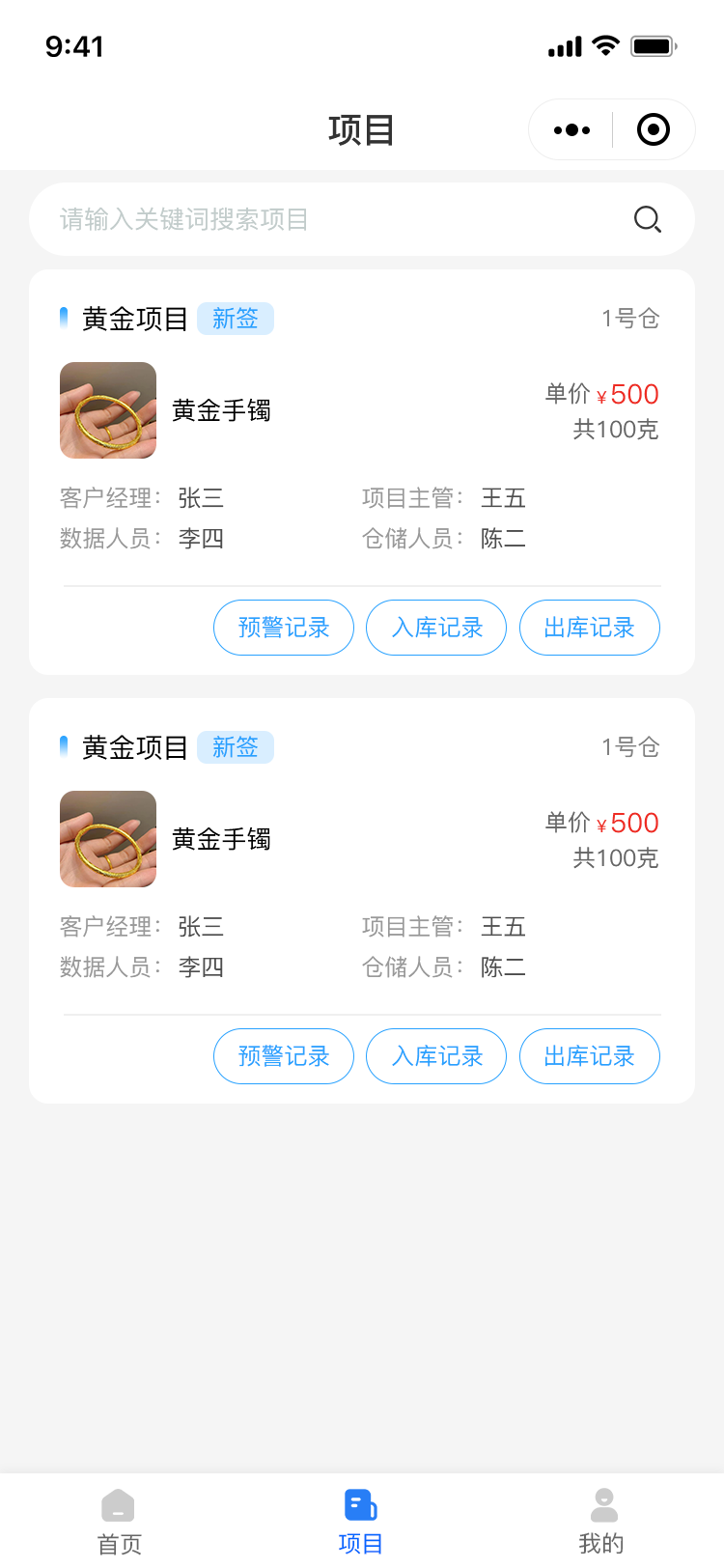Tap the keyword search field for projects
The width and height of the screenshot is (724, 1568).
(328, 219)
